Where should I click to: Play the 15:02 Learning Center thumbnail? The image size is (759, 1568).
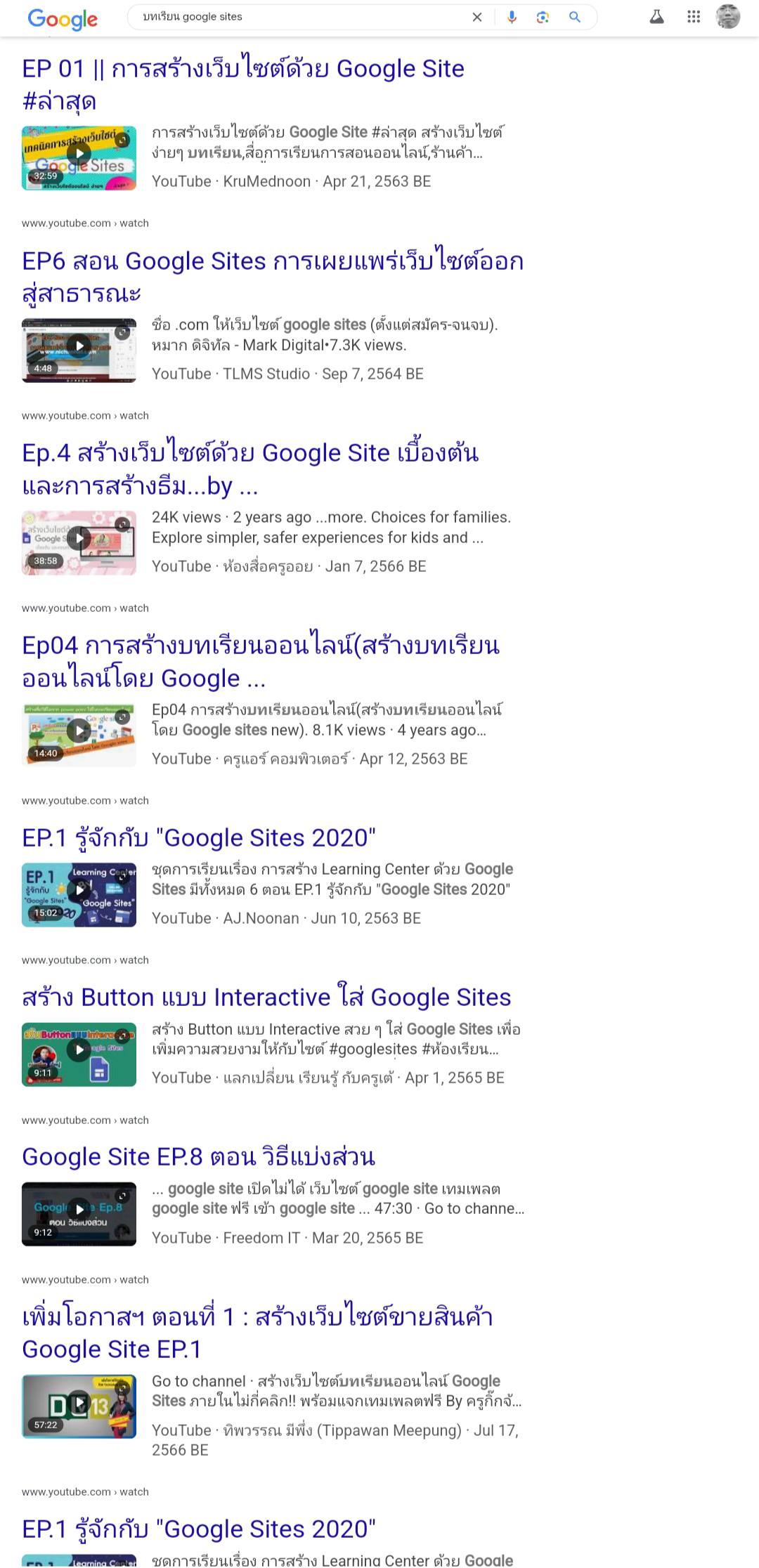[x=79, y=894]
